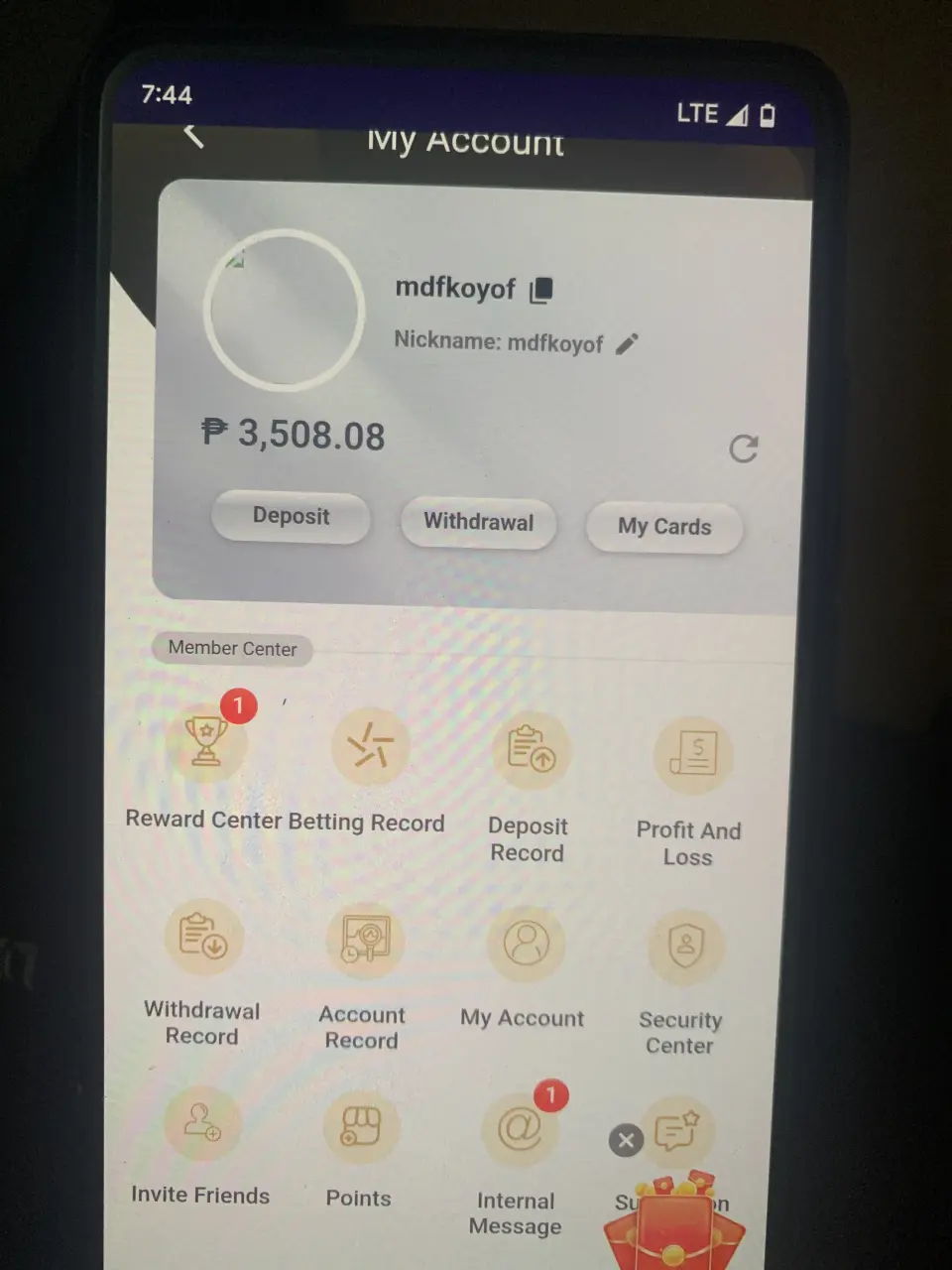Image resolution: width=952 pixels, height=1270 pixels.
Task: Edit the nickname with the pencil icon
Action: [627, 344]
